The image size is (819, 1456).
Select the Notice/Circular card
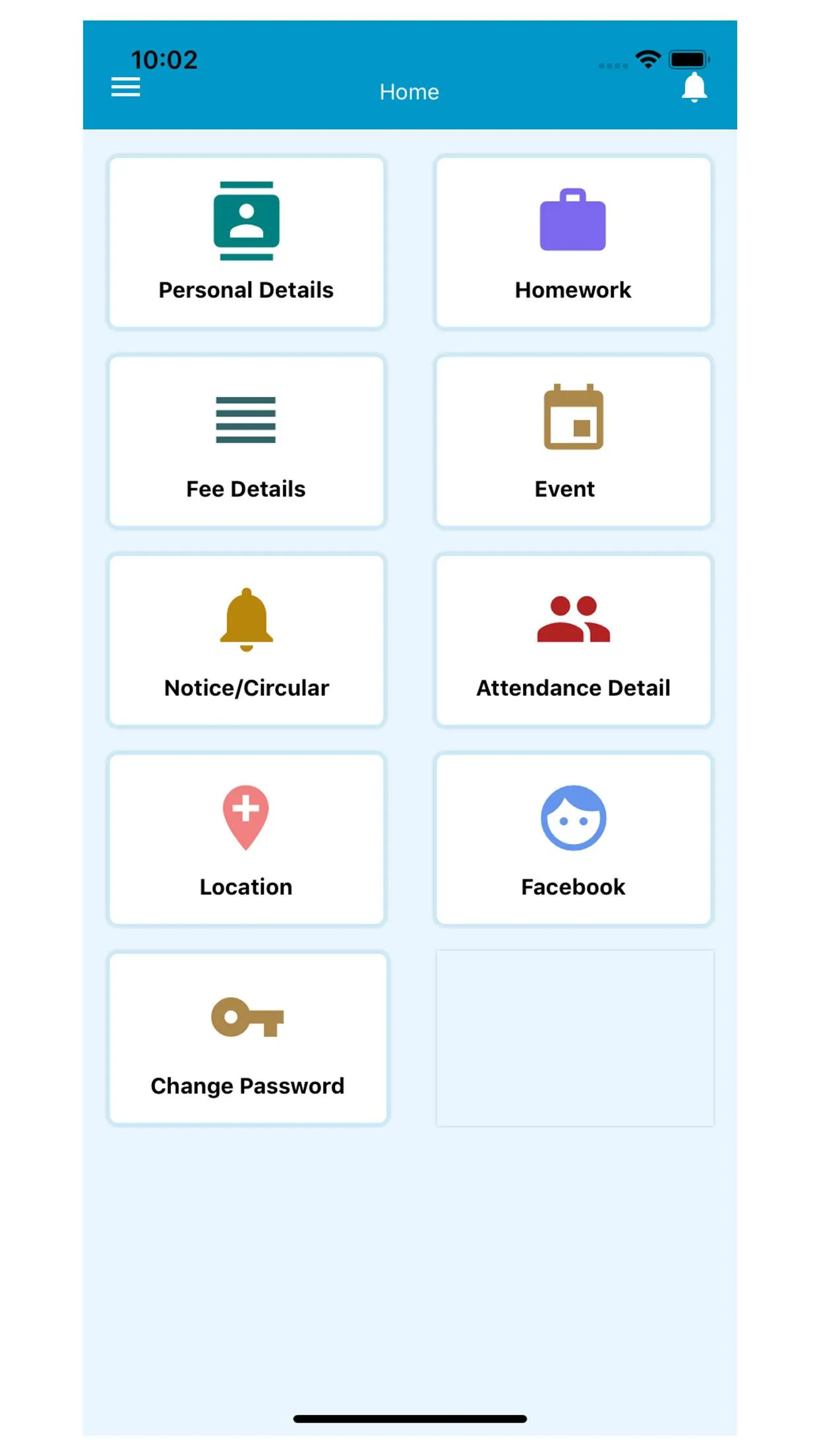(x=246, y=640)
